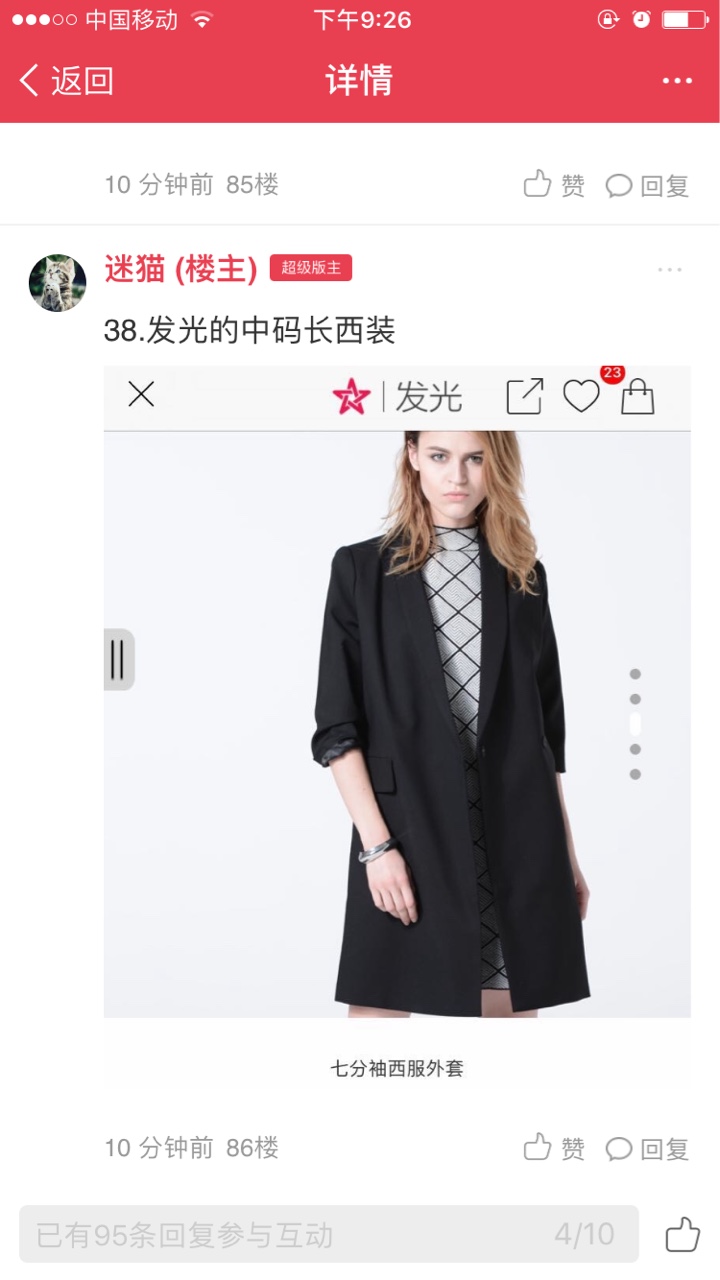Viewport: 720px width, 1280px height.
Task: Like this thread with bottom thumbs-up
Action: click(x=682, y=1234)
